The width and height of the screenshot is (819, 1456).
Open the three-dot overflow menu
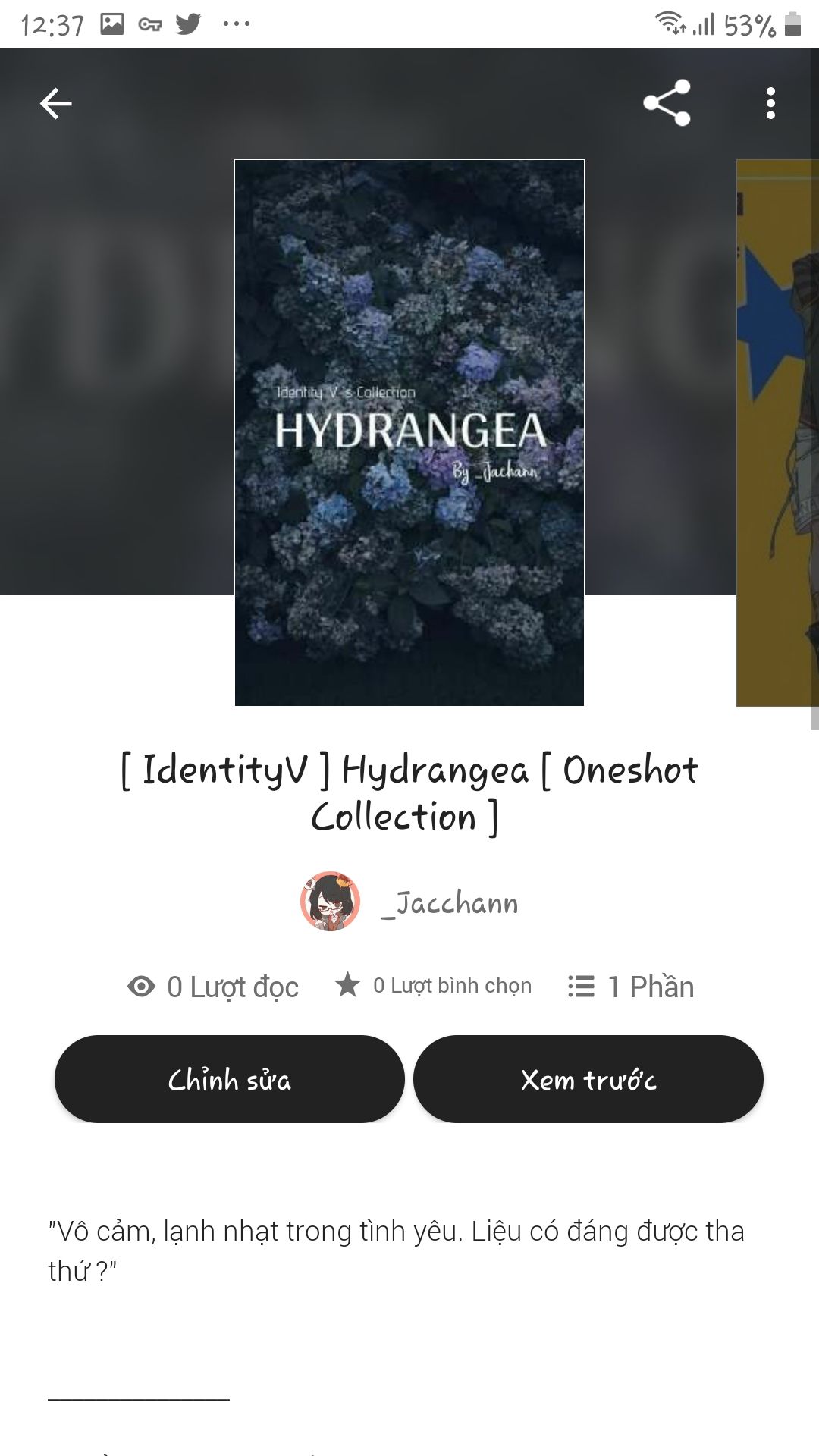point(770,103)
